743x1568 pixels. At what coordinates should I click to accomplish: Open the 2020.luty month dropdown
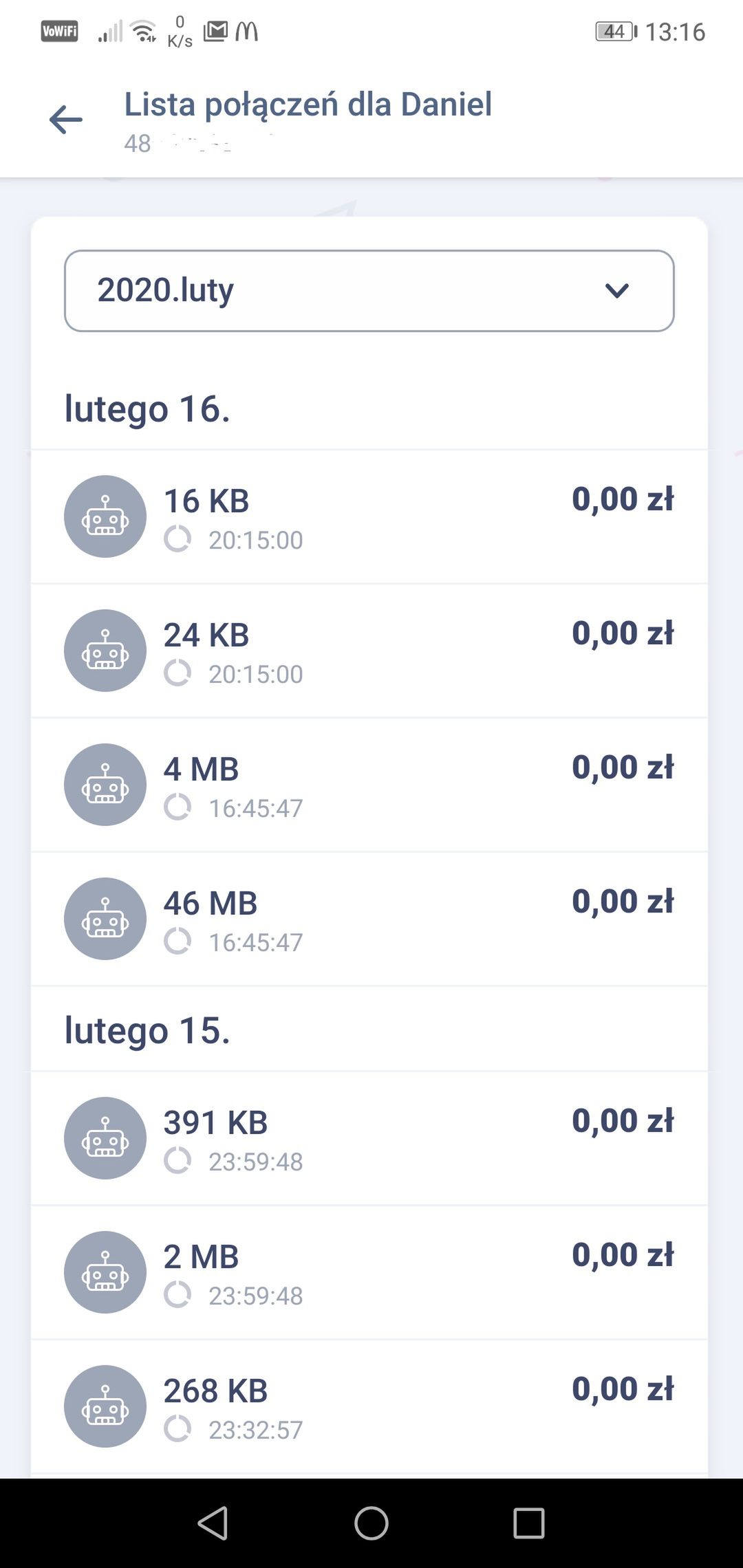pos(369,291)
